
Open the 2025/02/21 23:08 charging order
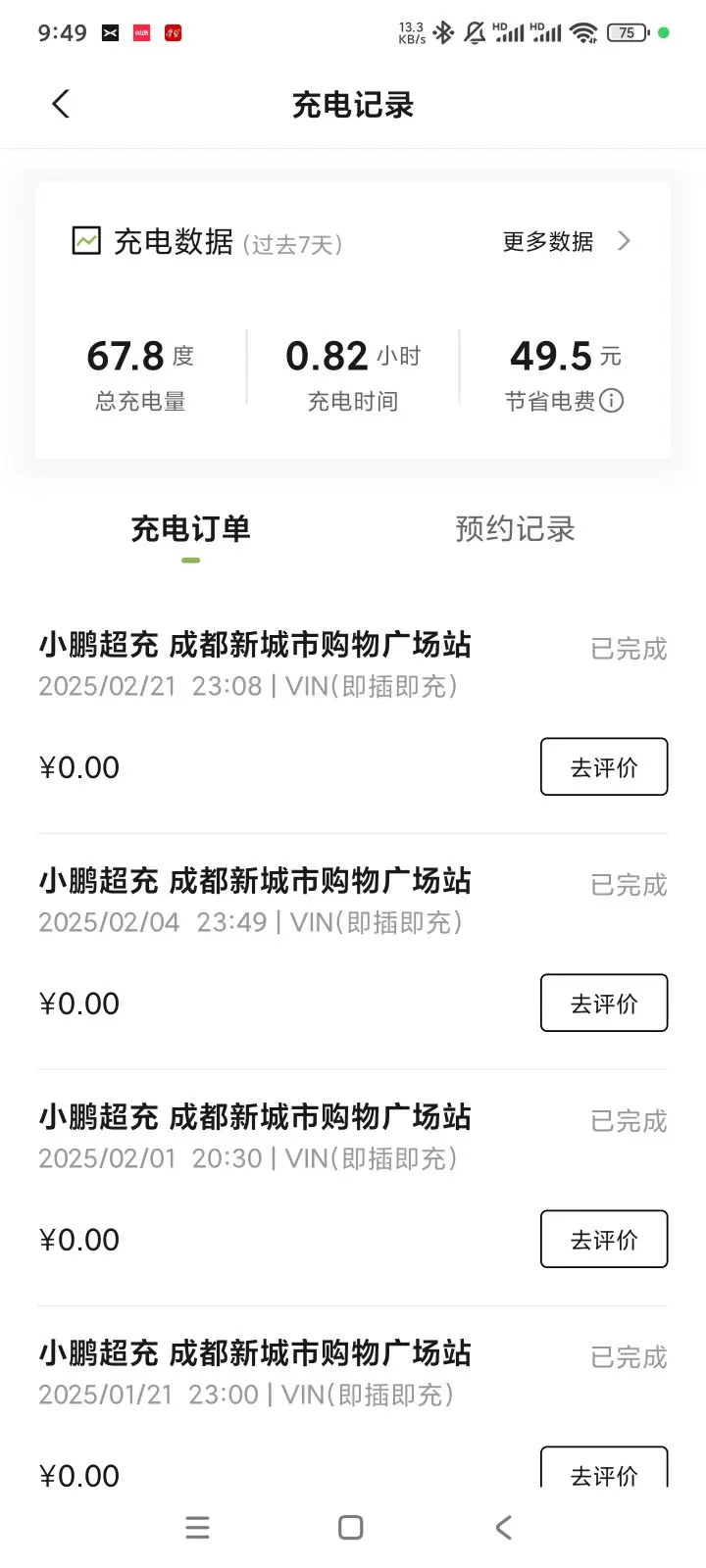353,716
